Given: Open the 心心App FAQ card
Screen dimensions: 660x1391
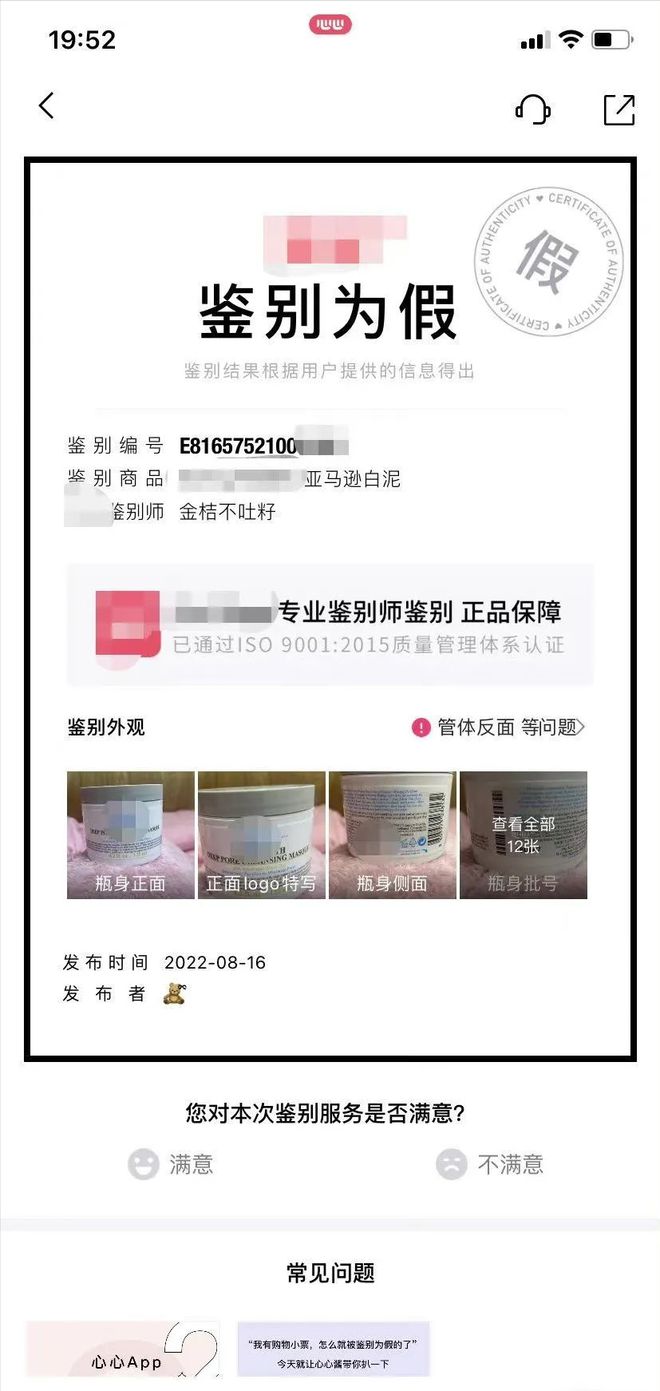Looking at the screenshot, I should pyautogui.click(x=123, y=1349).
